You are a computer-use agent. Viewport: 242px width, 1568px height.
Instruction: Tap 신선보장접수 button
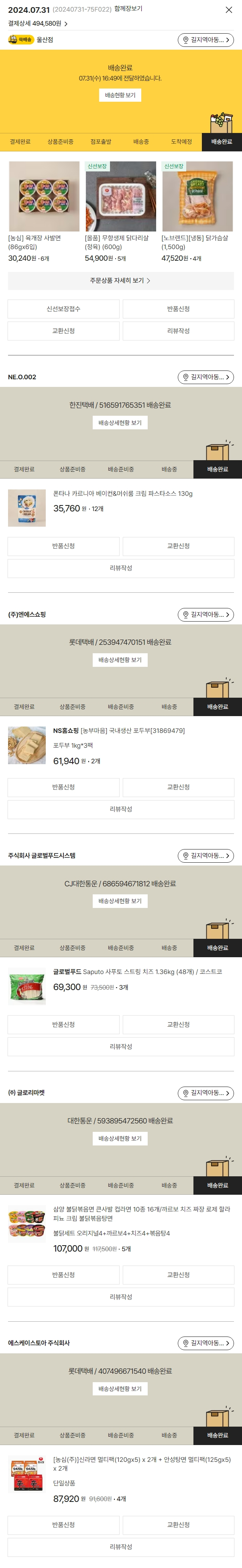click(63, 309)
